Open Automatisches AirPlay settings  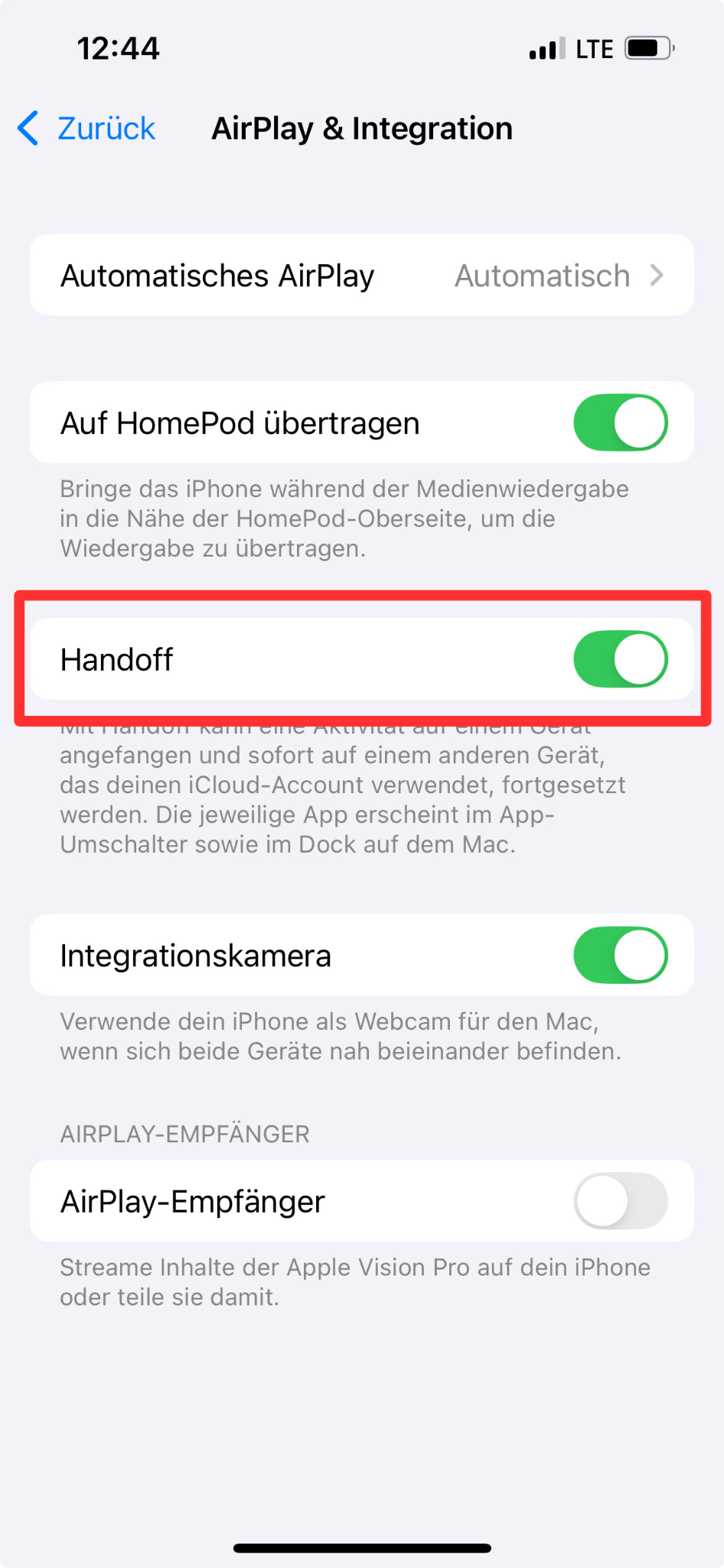coord(362,275)
